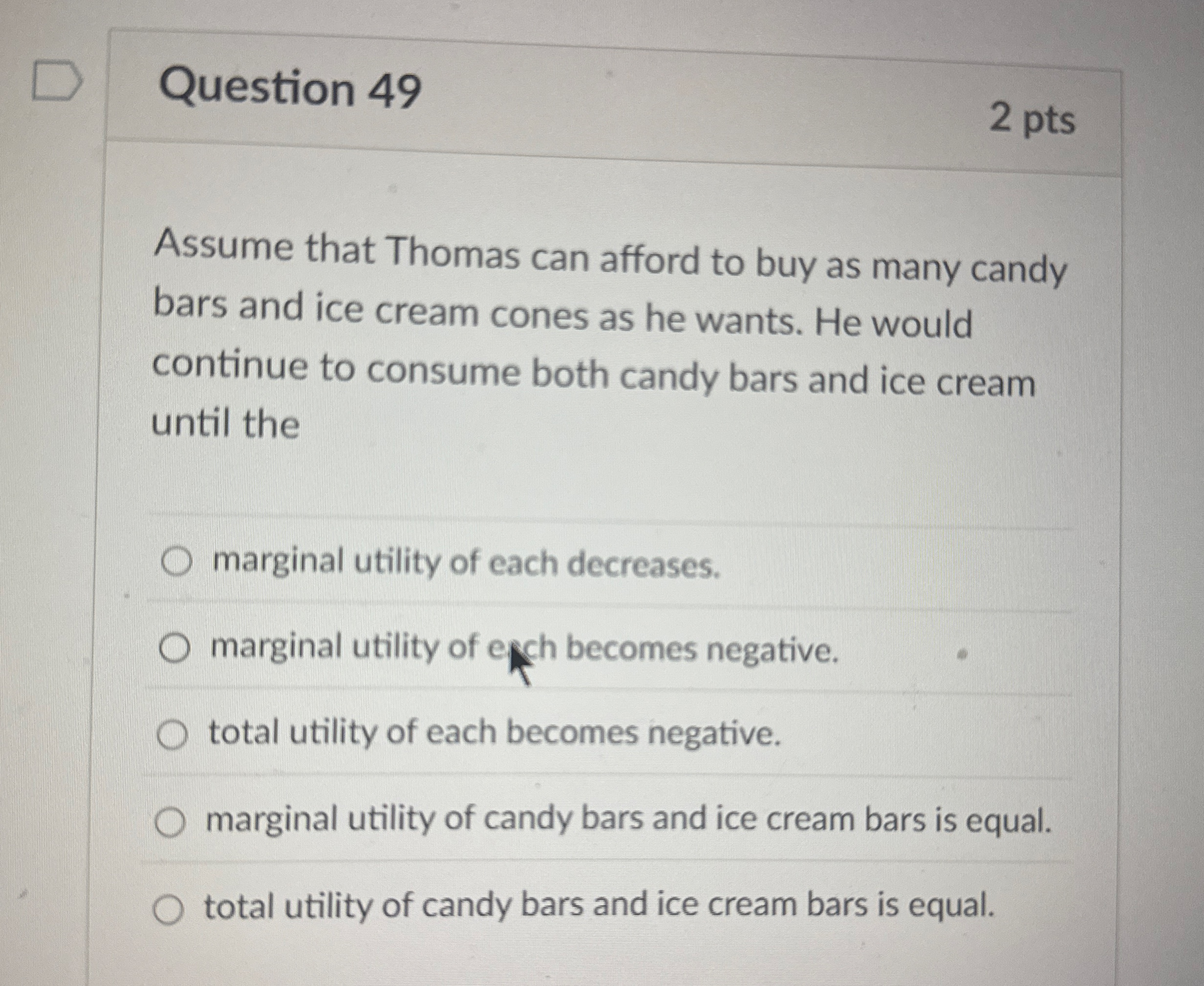Viewport: 1204px width, 986px height.
Task: Select 'marginal utility of each decreases'
Action: pos(176,563)
